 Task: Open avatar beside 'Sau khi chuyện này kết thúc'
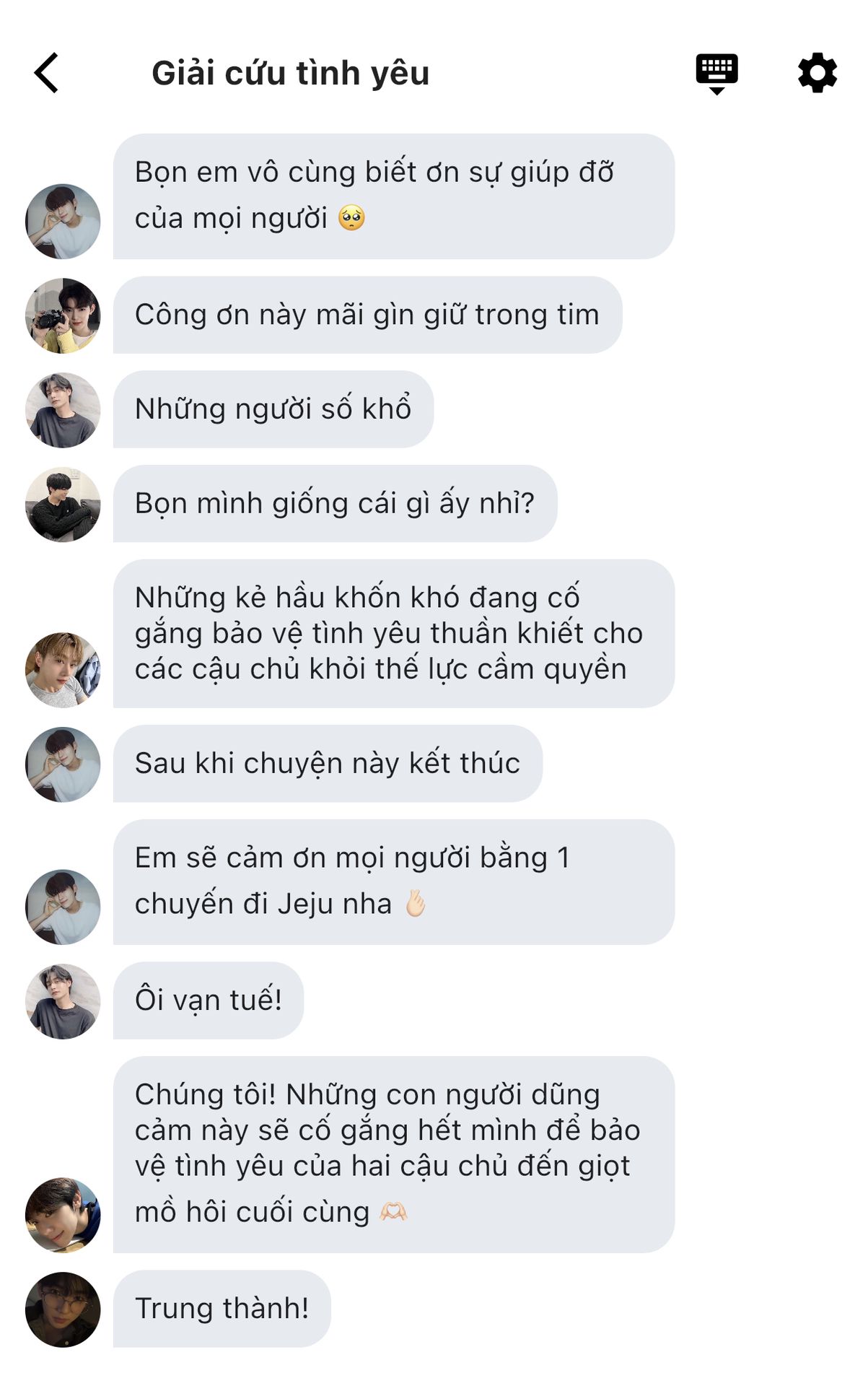point(63,764)
